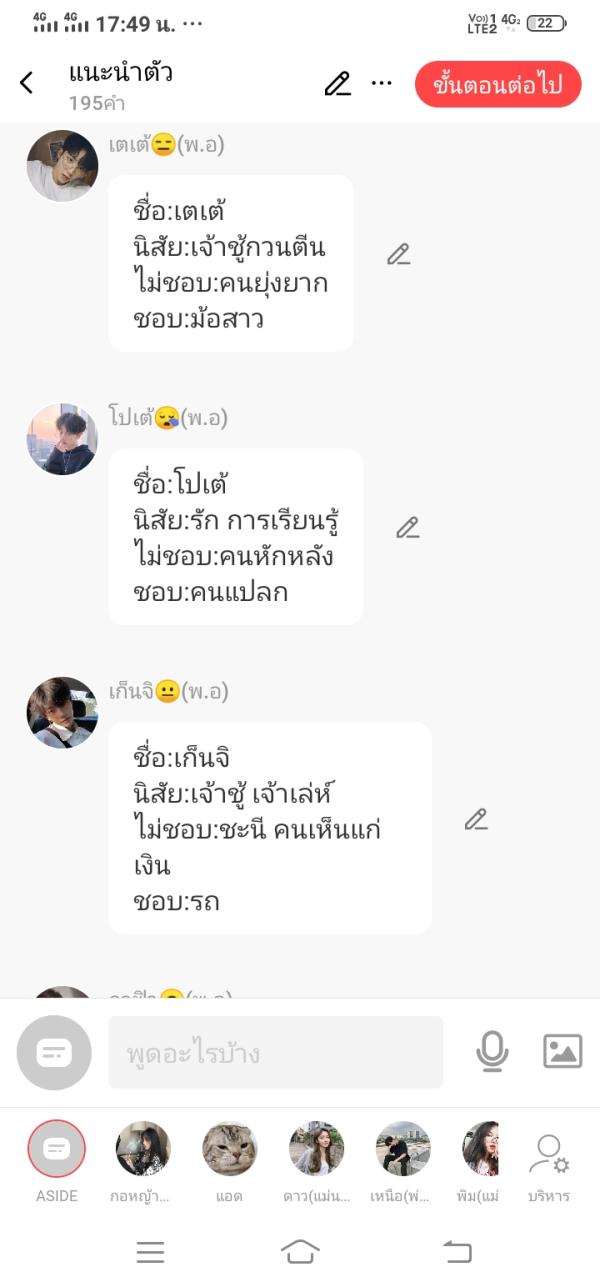The height and width of the screenshot is (1287, 600).
Task: Select the กอหญ้า character
Action: (143, 1149)
